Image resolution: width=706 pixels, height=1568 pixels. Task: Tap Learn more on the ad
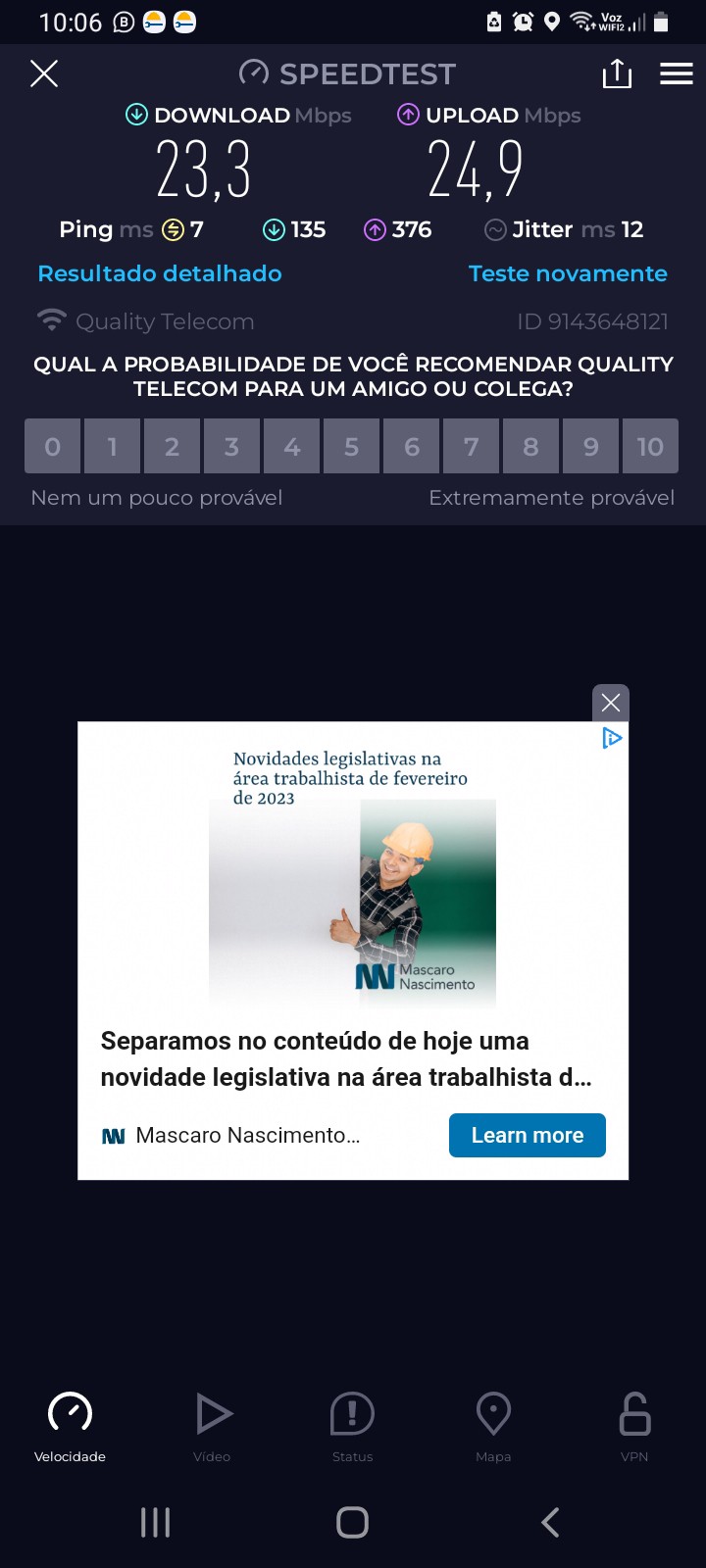pos(528,1135)
